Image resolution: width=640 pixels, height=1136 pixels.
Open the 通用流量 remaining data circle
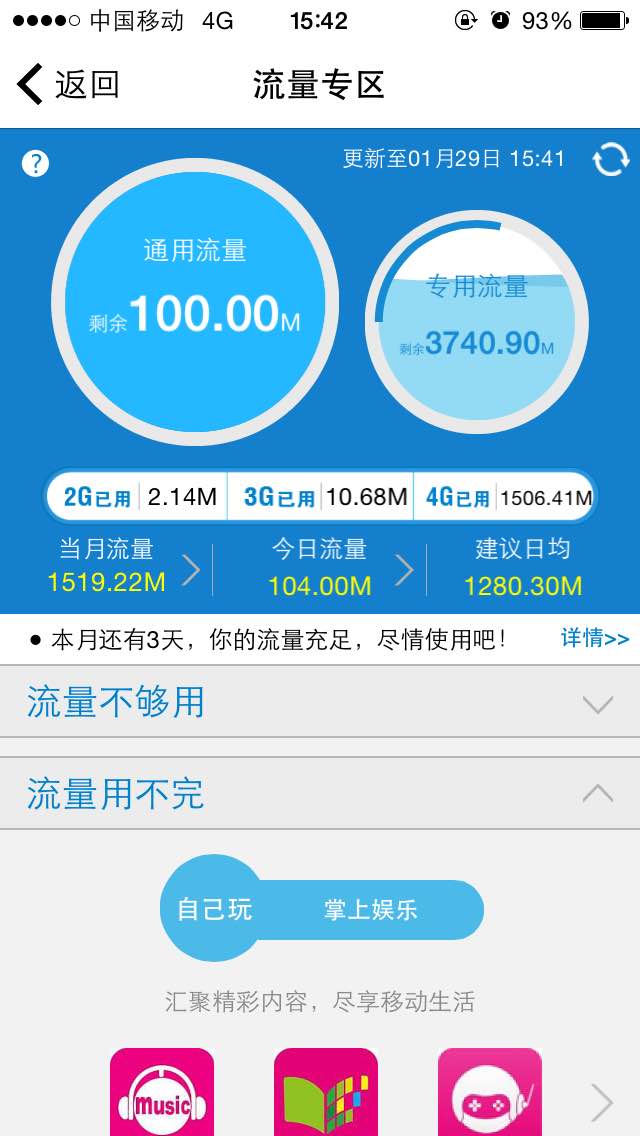pos(195,301)
